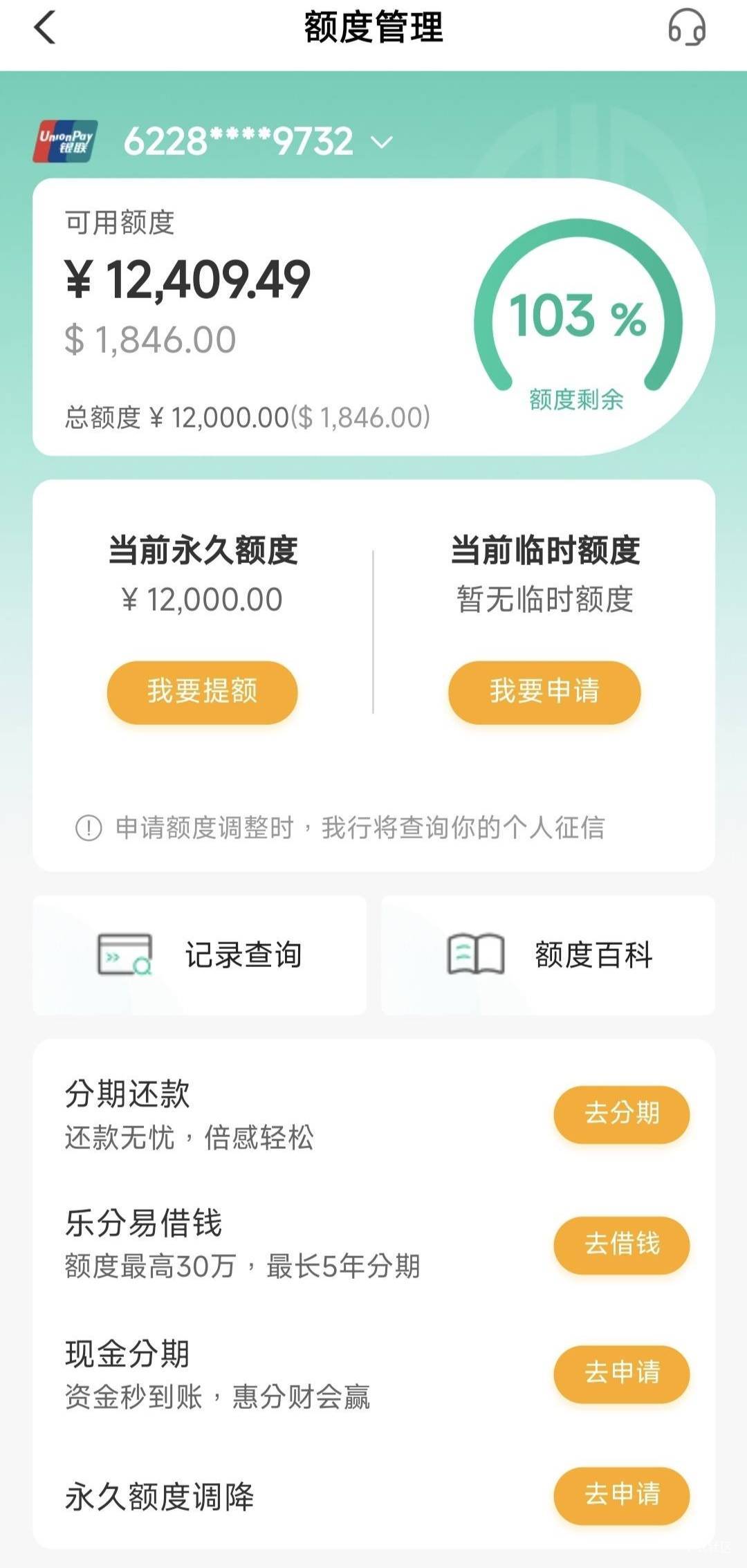Tap 我要提额 to raise permanent limit

pyautogui.click(x=202, y=692)
